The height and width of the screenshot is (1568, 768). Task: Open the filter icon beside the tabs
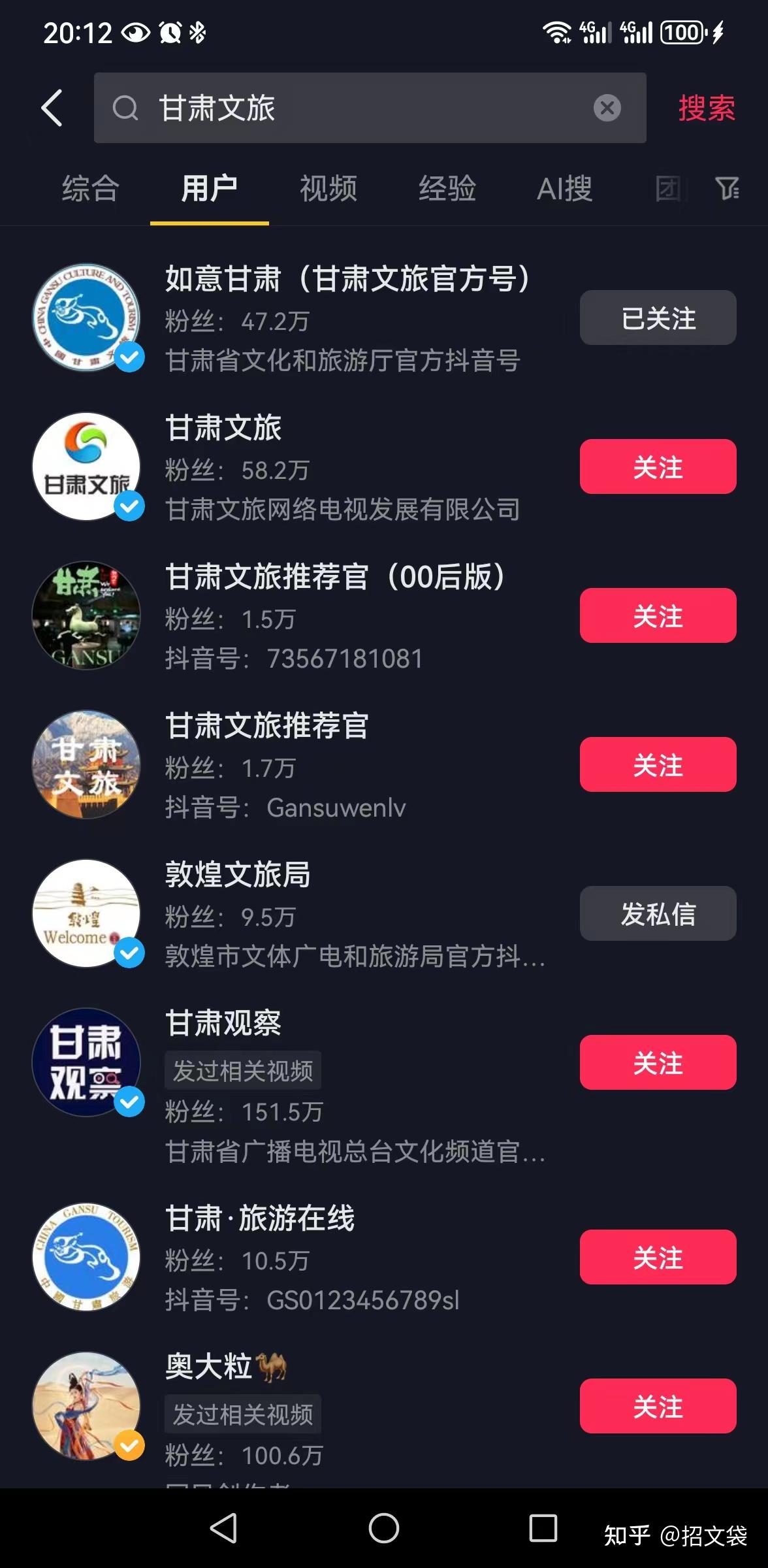pyautogui.click(x=727, y=189)
